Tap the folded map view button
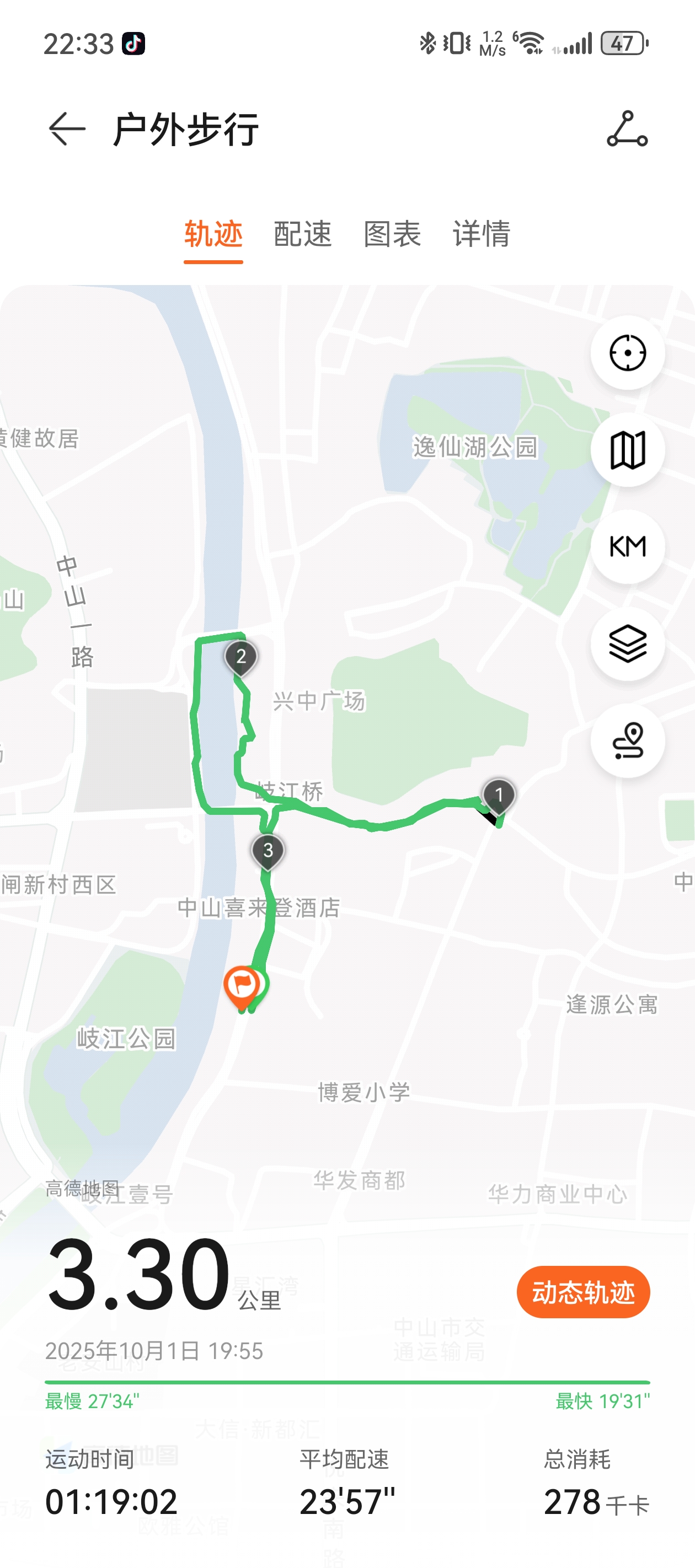 click(x=627, y=450)
